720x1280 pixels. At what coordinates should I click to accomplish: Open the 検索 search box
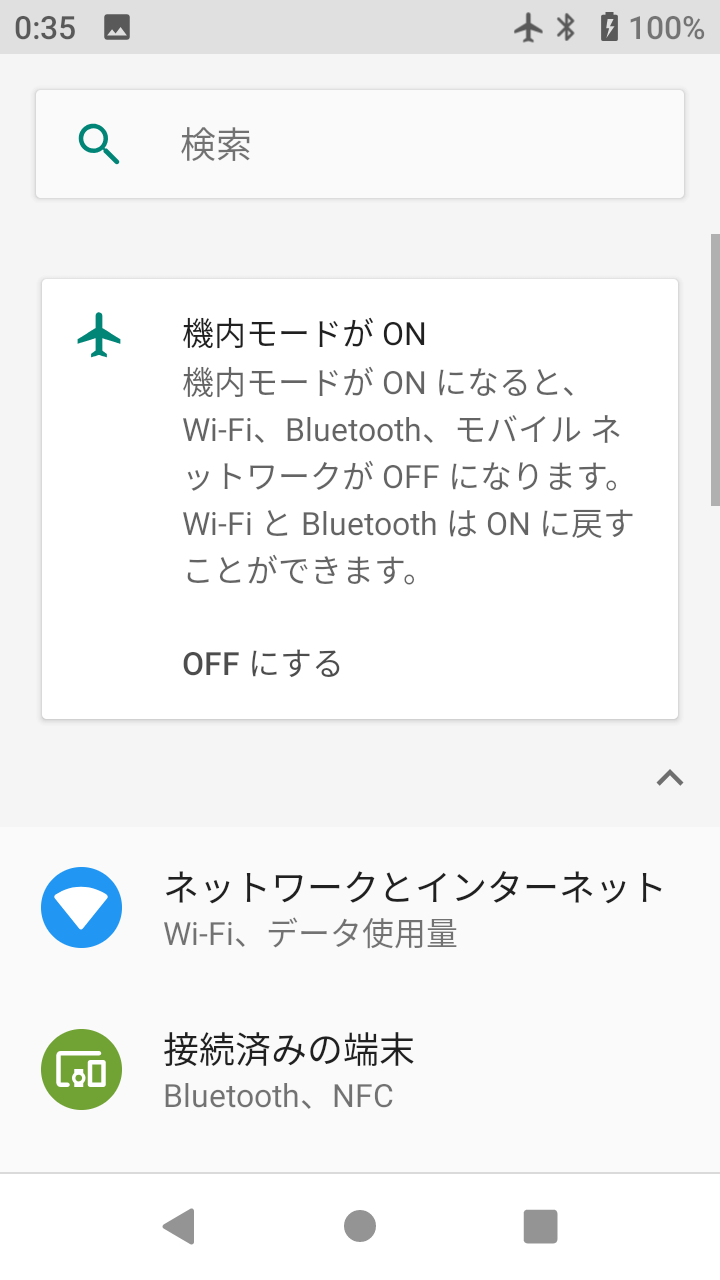[x=360, y=144]
